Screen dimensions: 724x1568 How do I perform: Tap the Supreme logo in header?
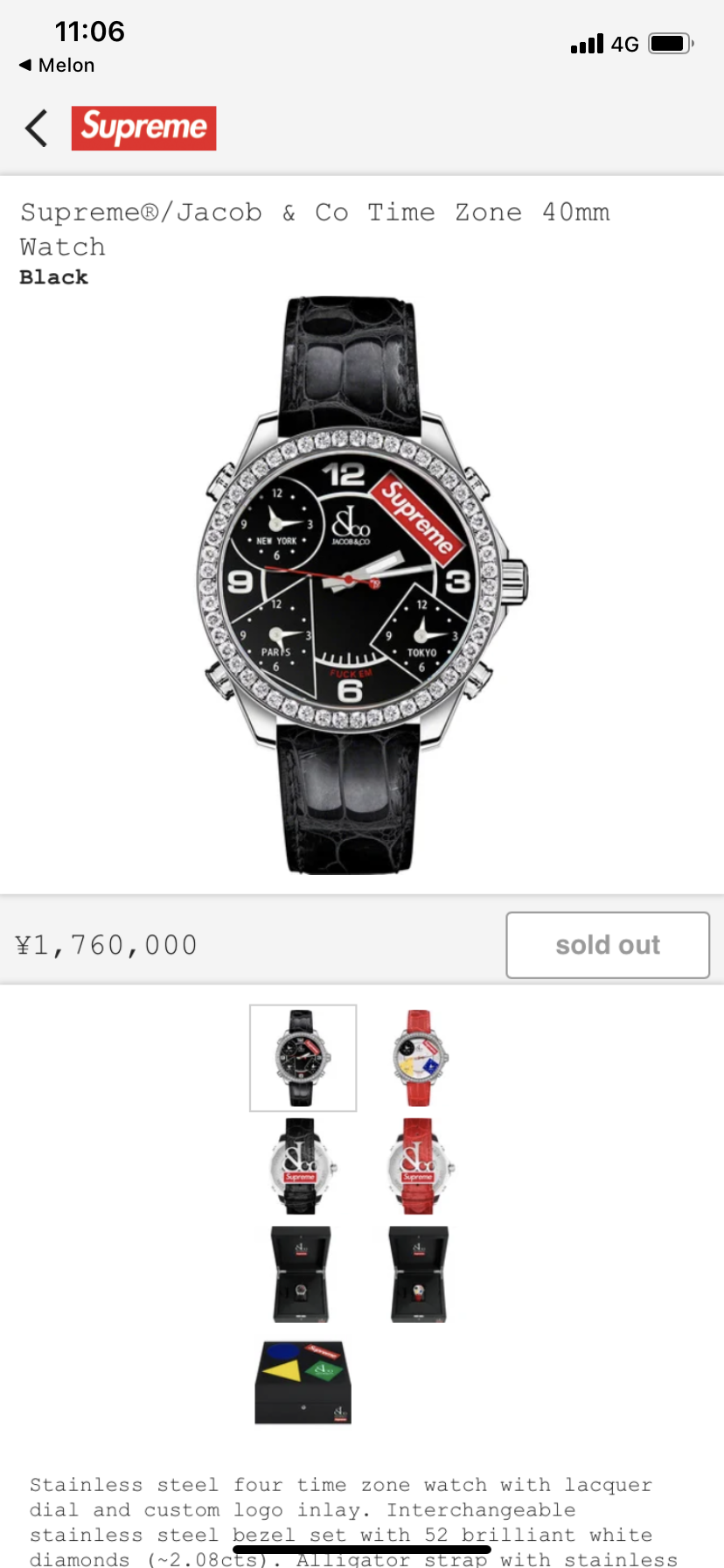(144, 129)
